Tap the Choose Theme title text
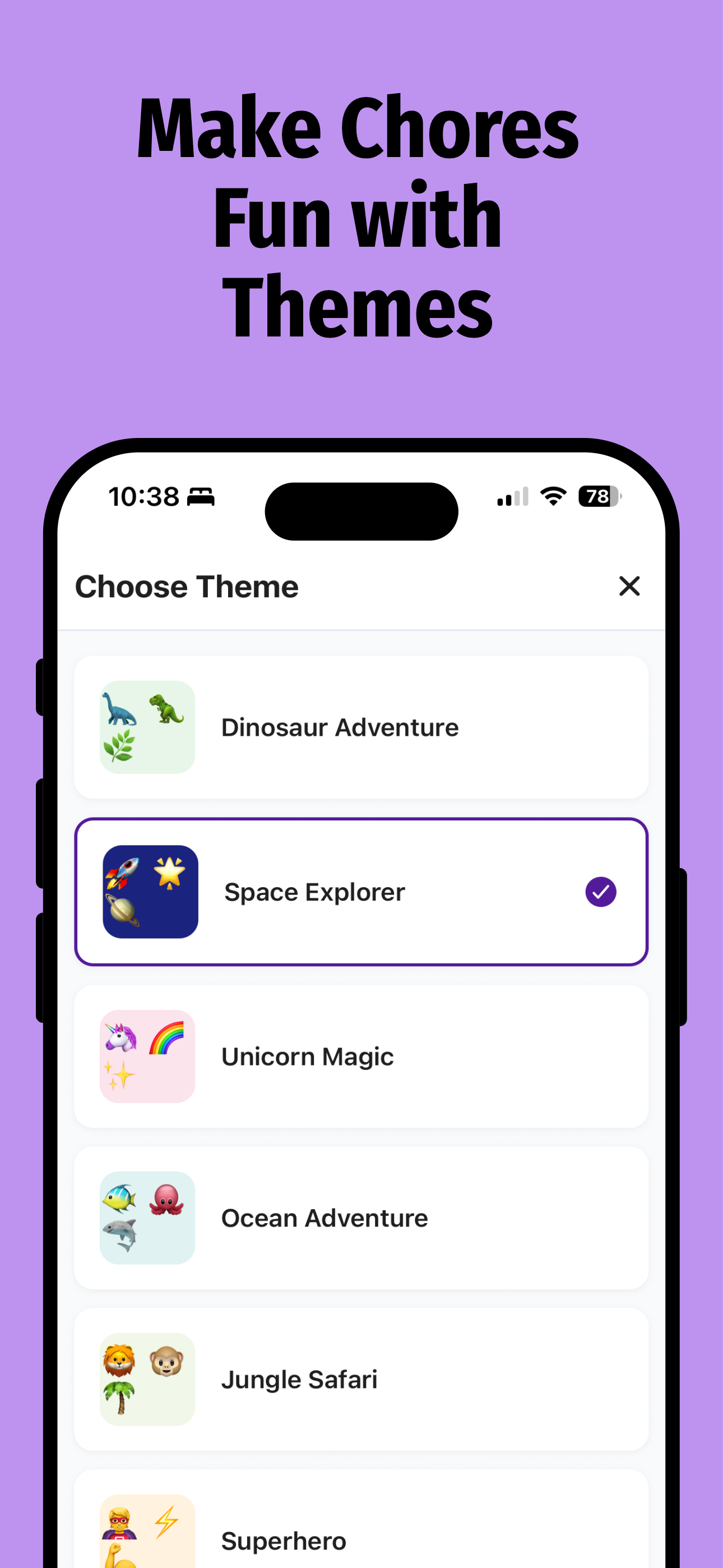The height and width of the screenshot is (1568, 723). [x=186, y=586]
